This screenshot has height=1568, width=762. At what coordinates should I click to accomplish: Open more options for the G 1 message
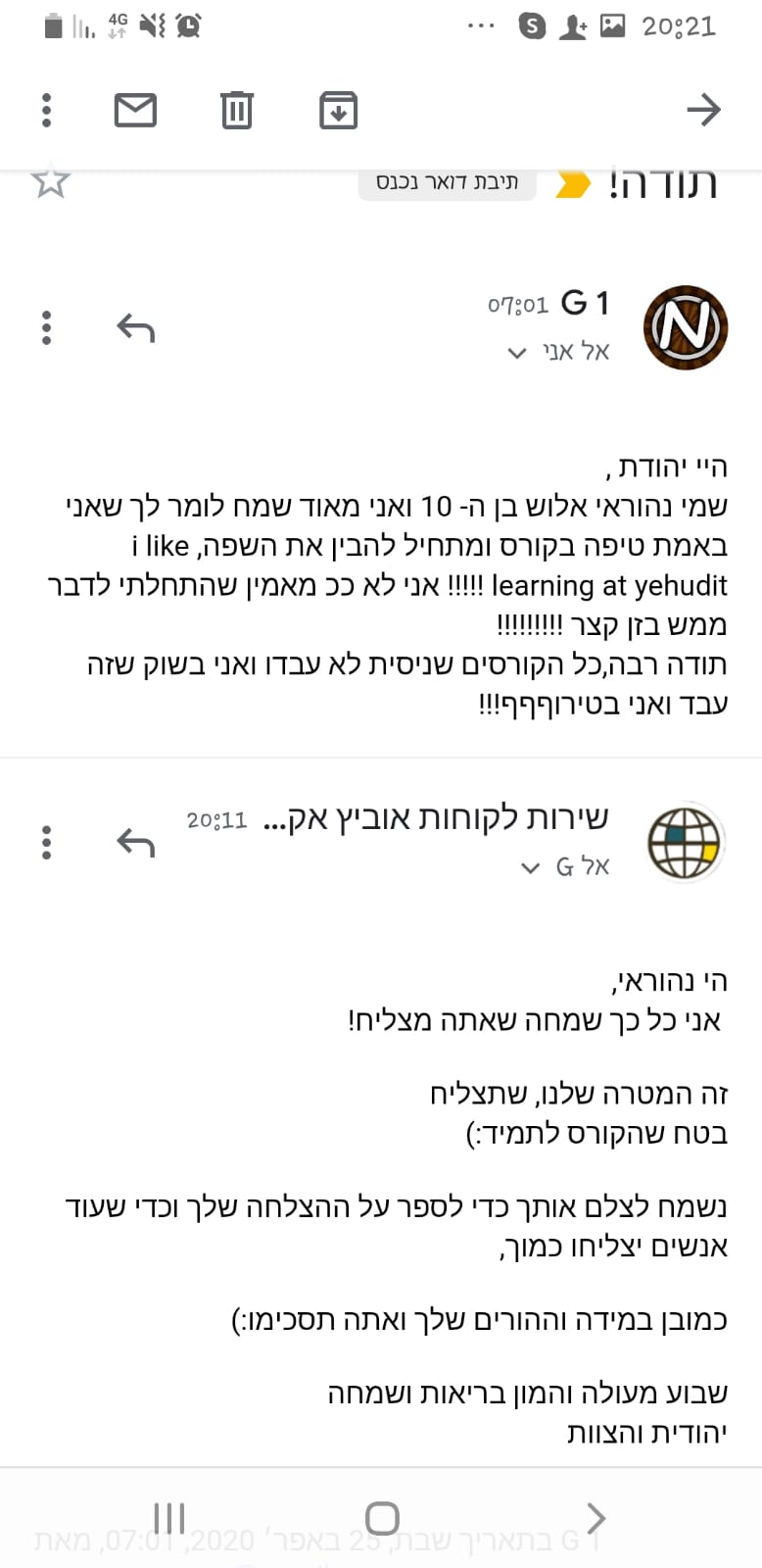point(46,327)
